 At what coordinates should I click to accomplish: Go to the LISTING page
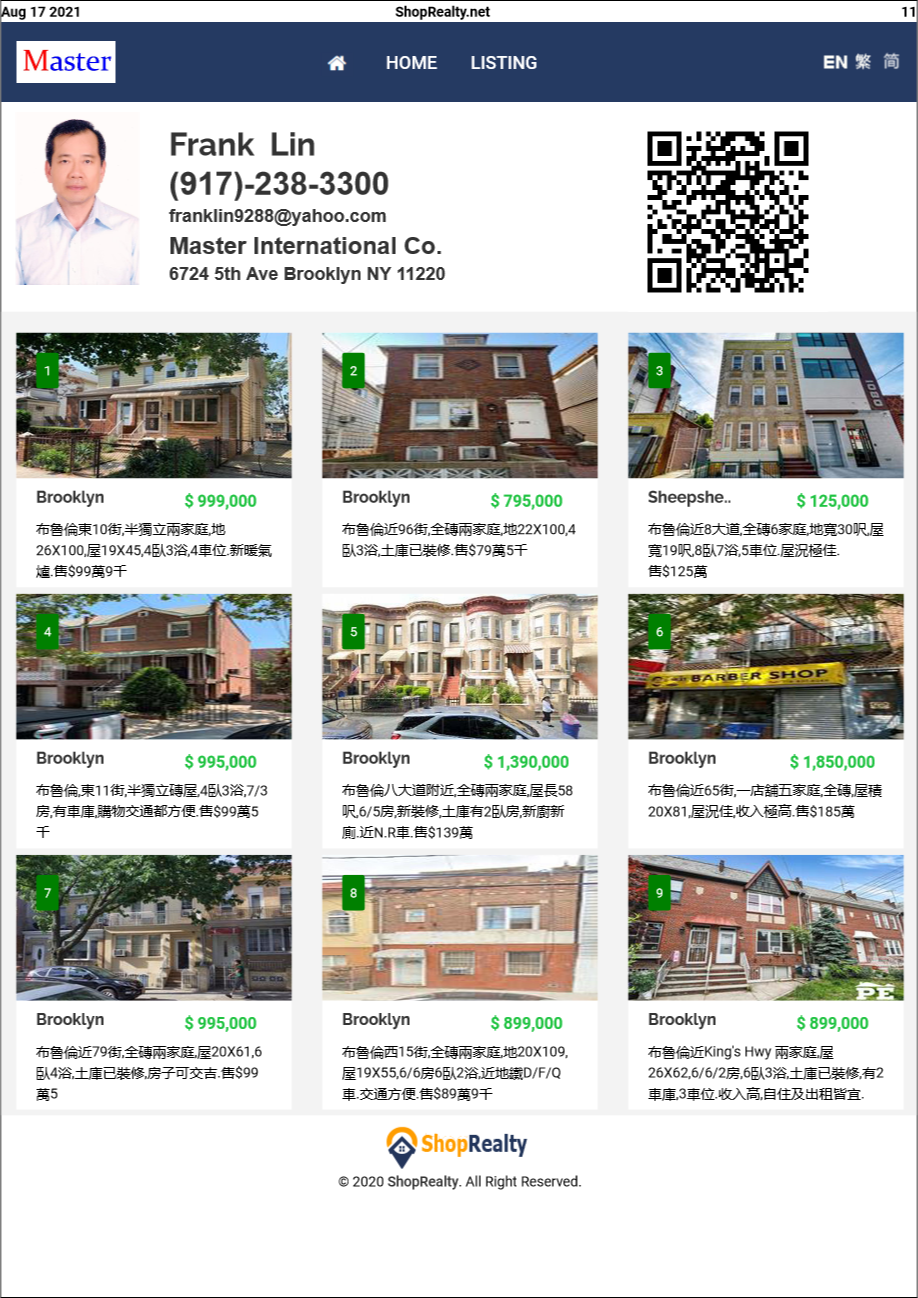(503, 63)
